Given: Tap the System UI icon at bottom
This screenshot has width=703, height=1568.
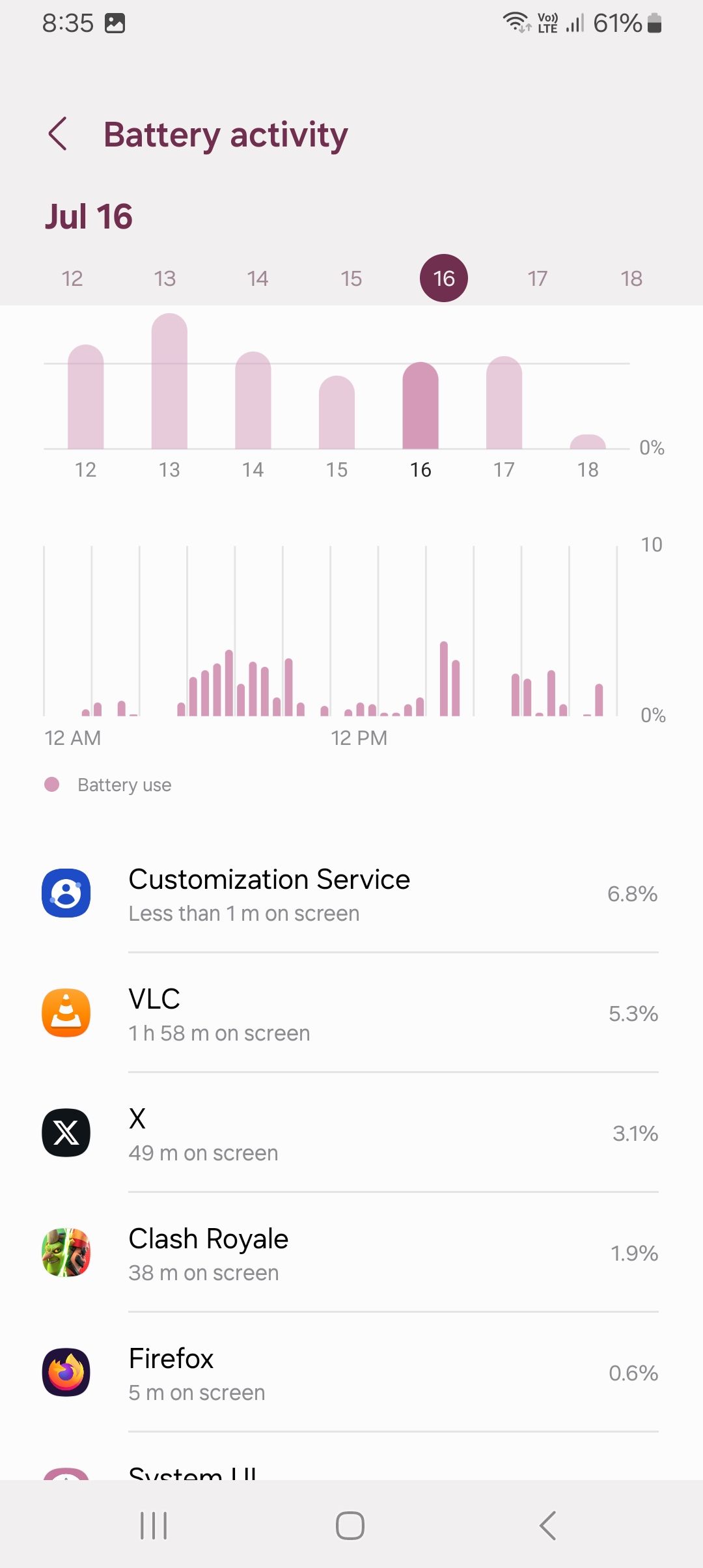Looking at the screenshot, I should 66,1475.
